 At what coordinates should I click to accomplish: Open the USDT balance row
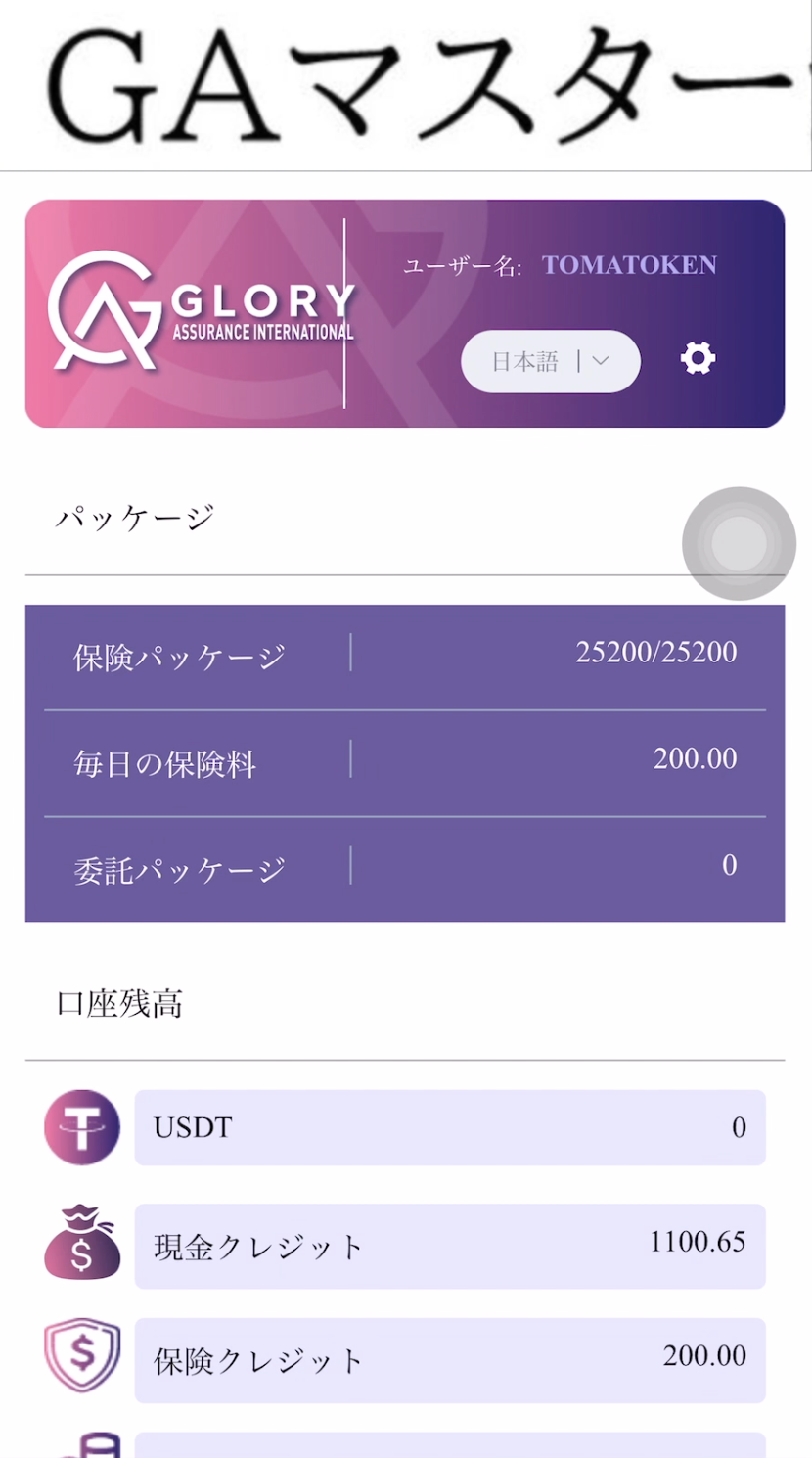click(449, 1127)
